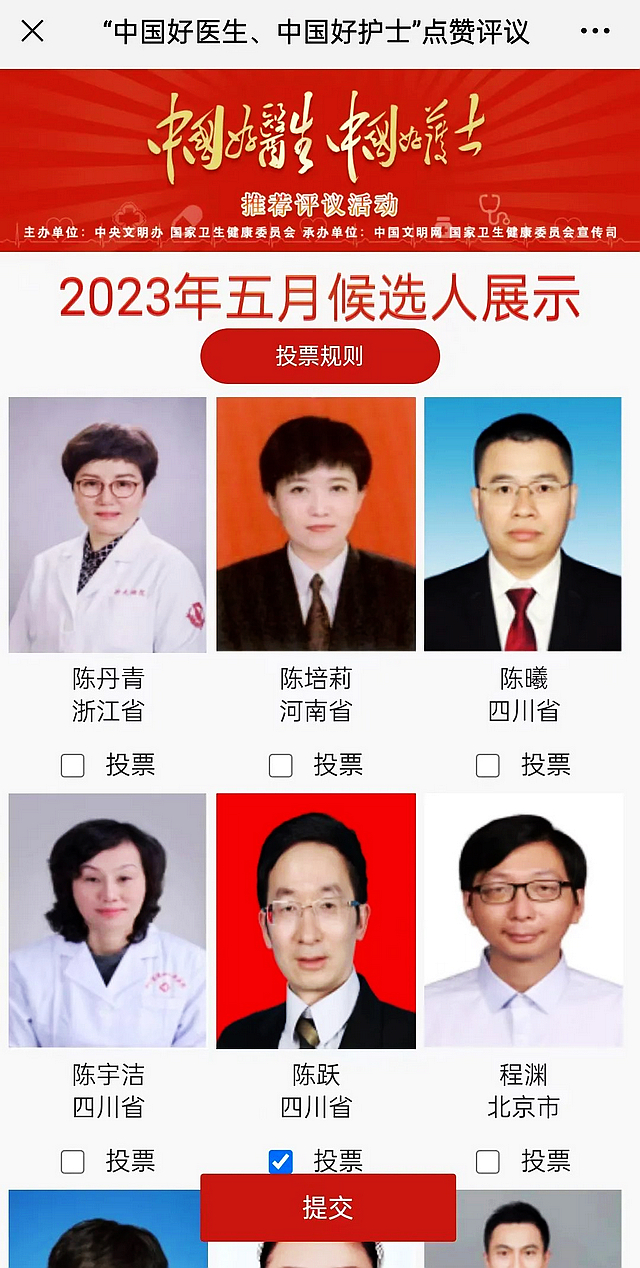
Task: Open candidate photo of 陈丹青
Action: coord(108,525)
